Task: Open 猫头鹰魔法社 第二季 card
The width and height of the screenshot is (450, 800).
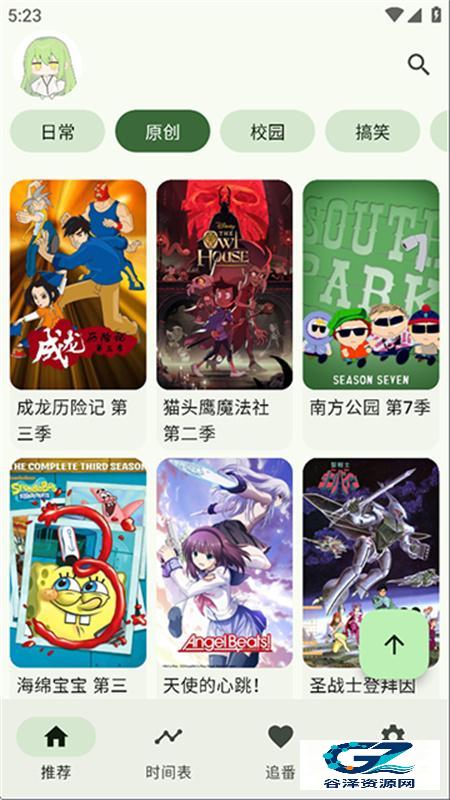Action: click(224, 314)
